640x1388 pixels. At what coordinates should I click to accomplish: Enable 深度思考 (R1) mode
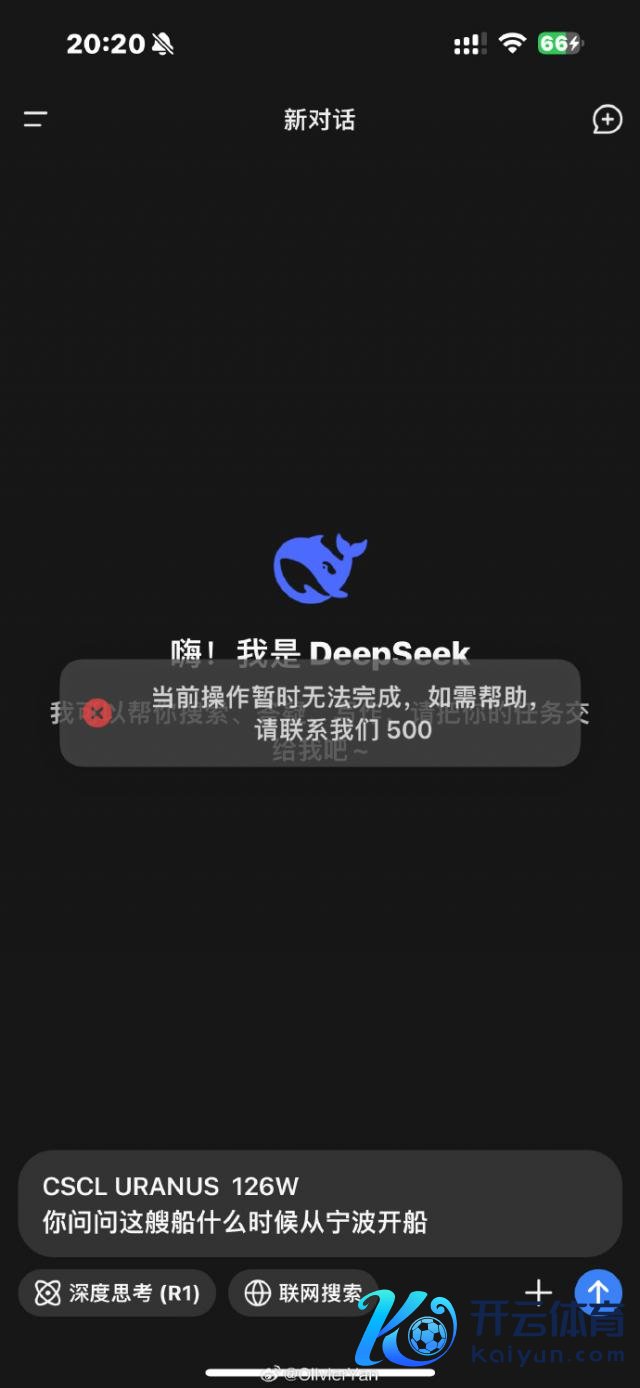point(117,1293)
